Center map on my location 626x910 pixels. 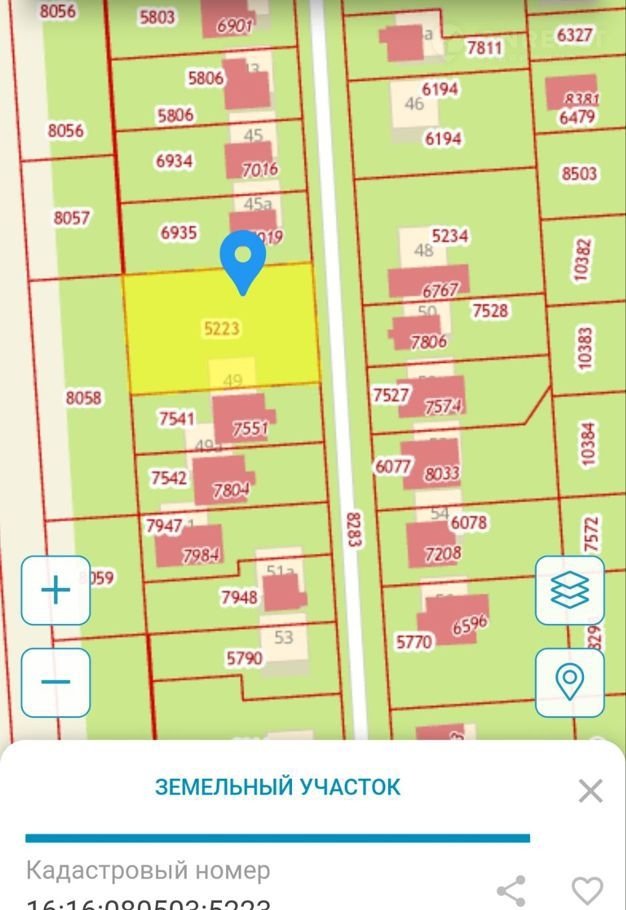click(x=570, y=682)
